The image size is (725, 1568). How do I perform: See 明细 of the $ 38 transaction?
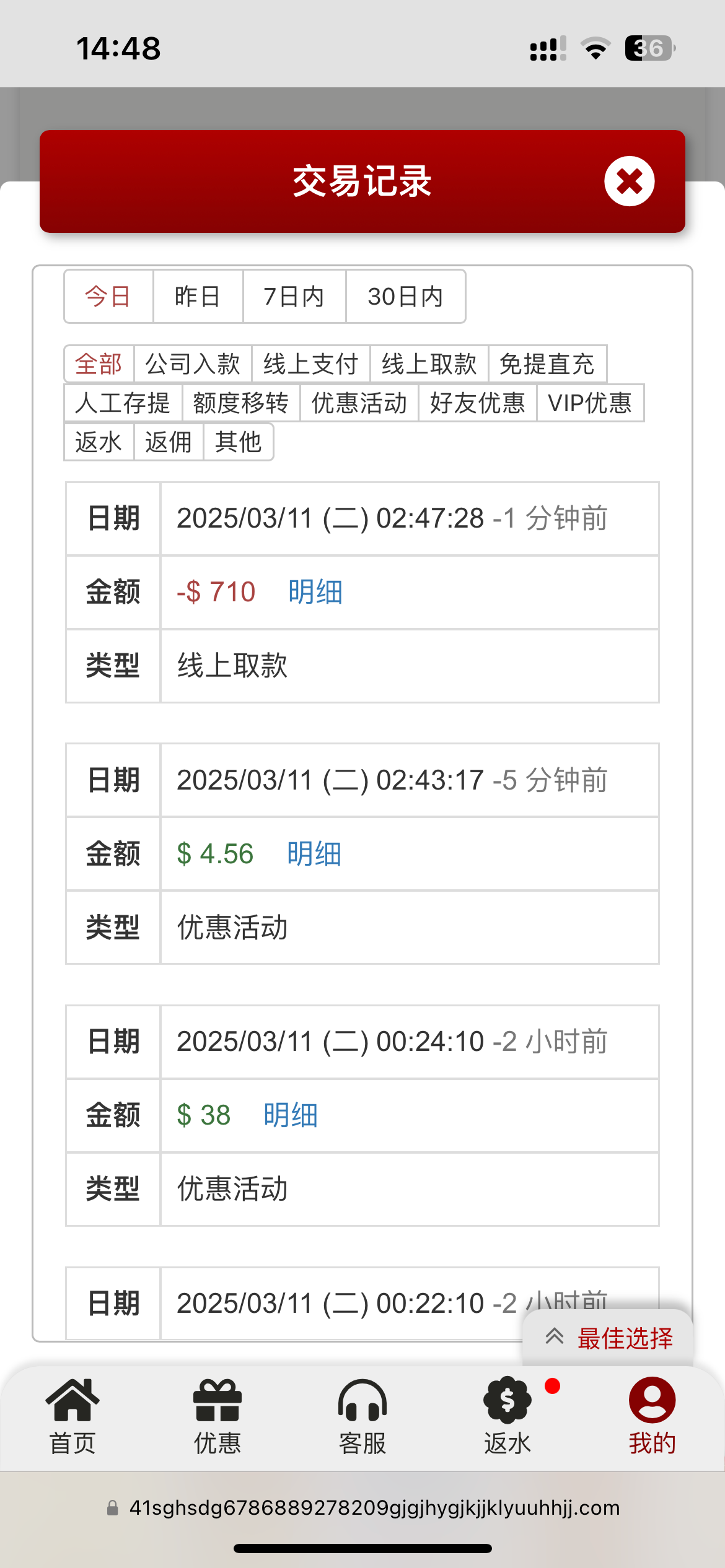pyautogui.click(x=291, y=1115)
